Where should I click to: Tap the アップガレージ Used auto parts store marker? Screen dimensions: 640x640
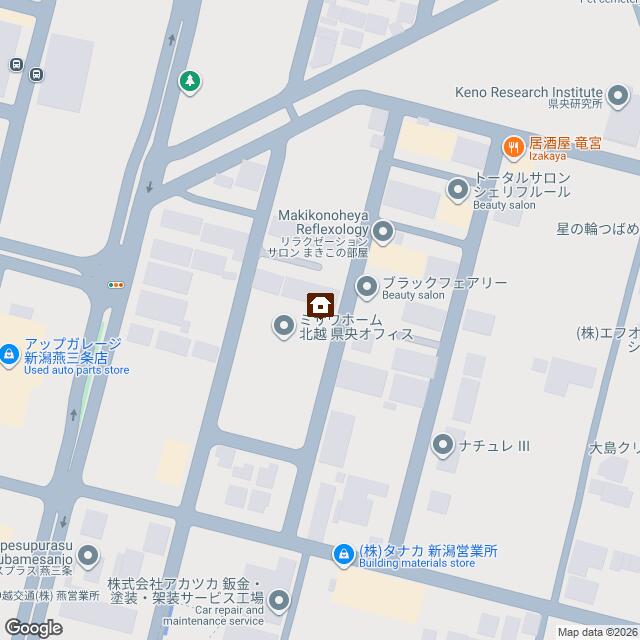9,352
